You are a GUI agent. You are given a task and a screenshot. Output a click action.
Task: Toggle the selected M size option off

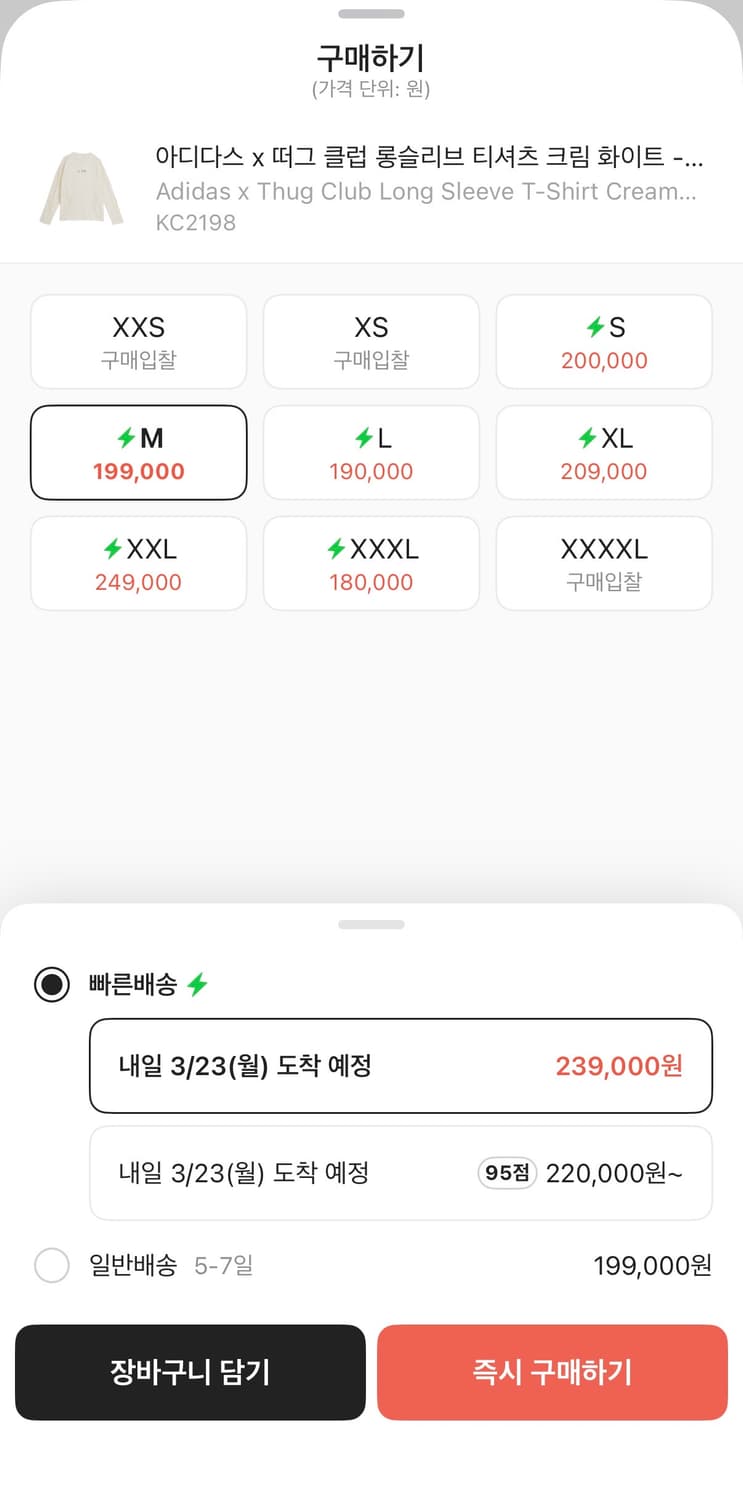[x=138, y=452]
